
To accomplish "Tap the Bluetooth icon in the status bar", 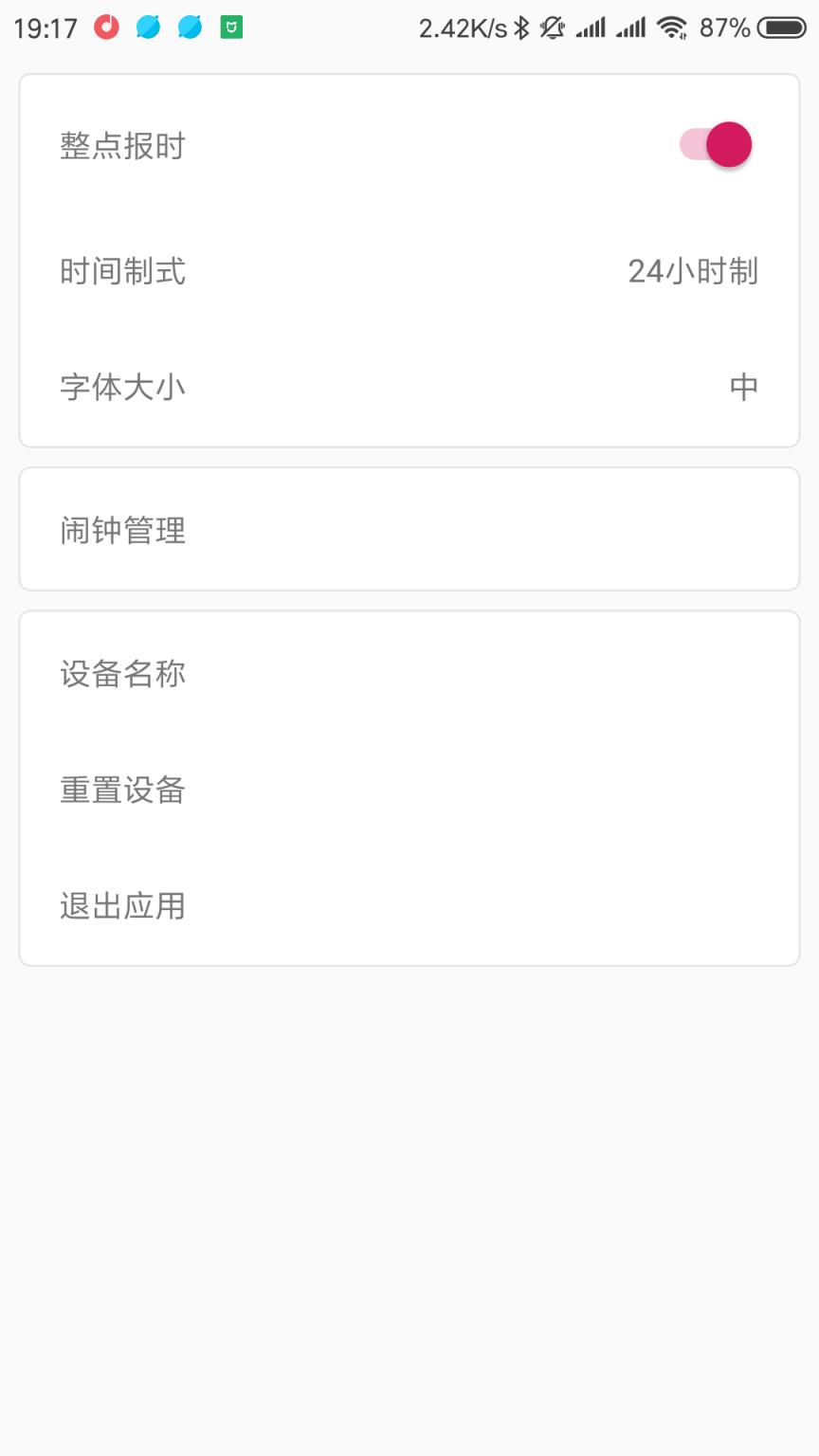I will click(520, 27).
